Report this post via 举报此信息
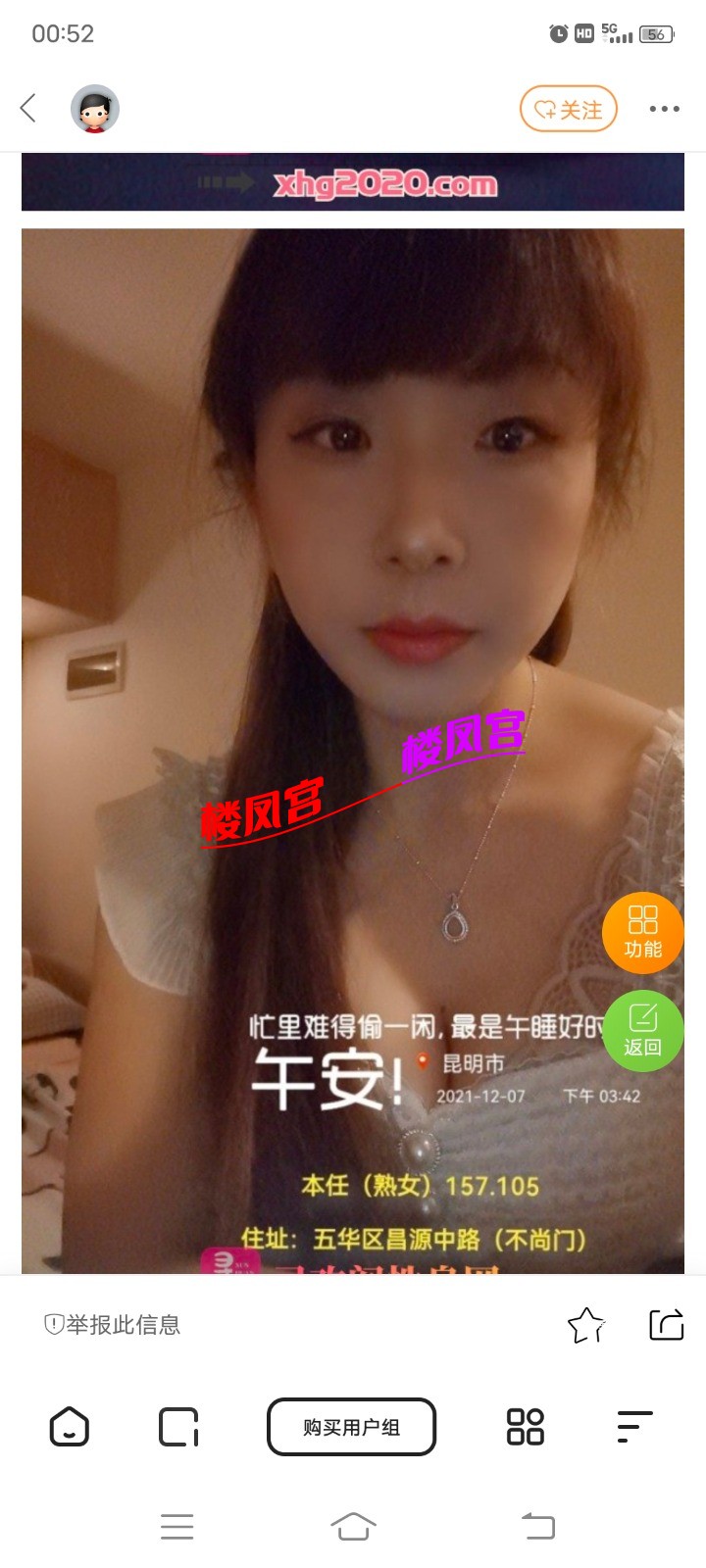 (x=113, y=1325)
